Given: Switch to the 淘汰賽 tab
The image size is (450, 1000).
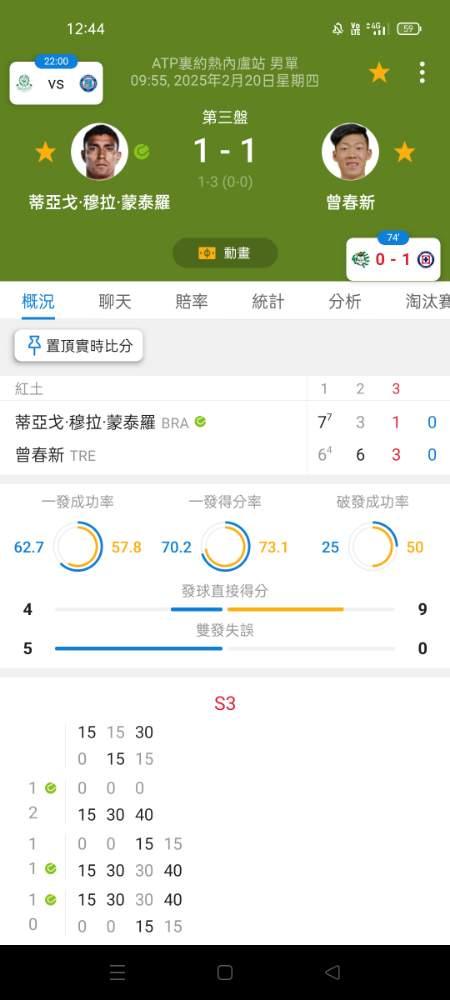Looking at the screenshot, I should point(427,302).
